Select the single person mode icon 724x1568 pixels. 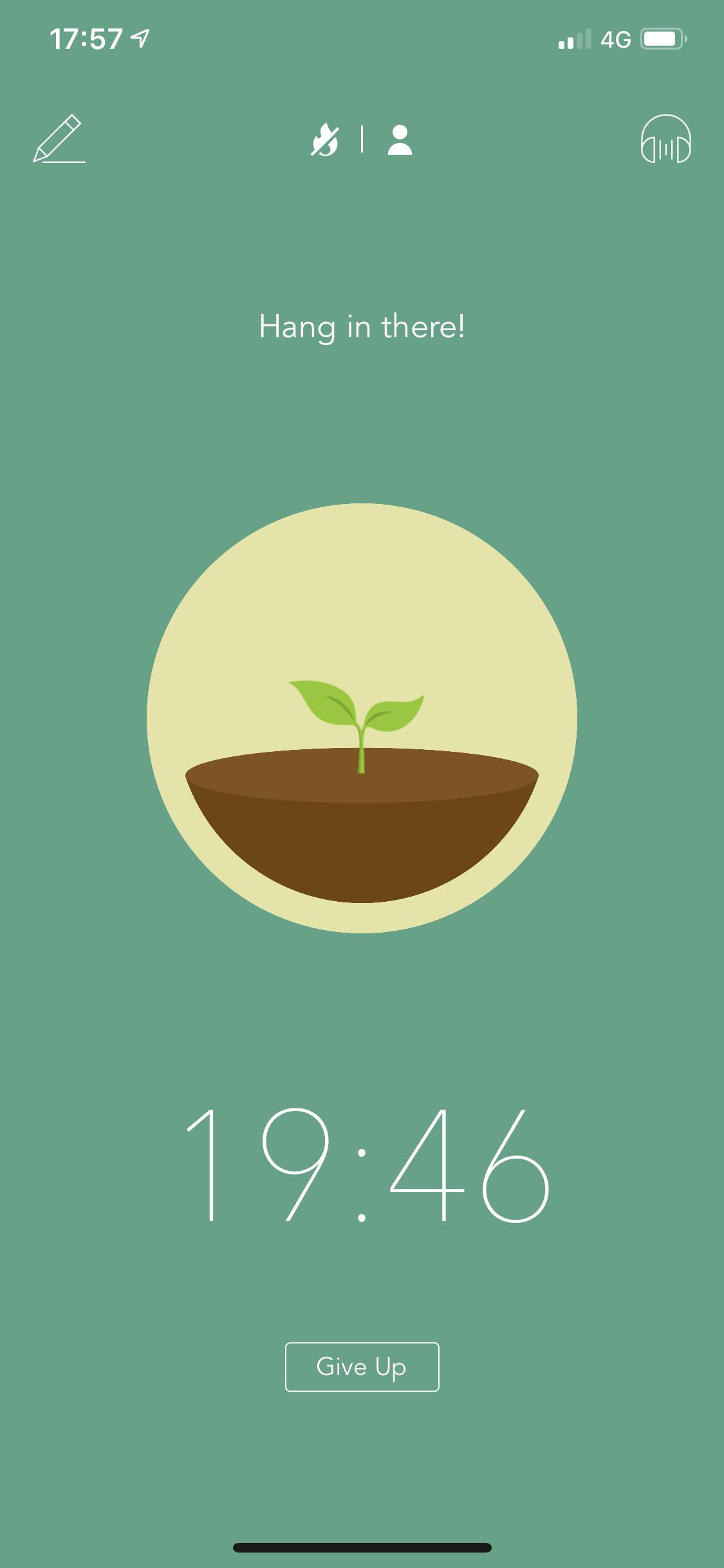pos(400,140)
